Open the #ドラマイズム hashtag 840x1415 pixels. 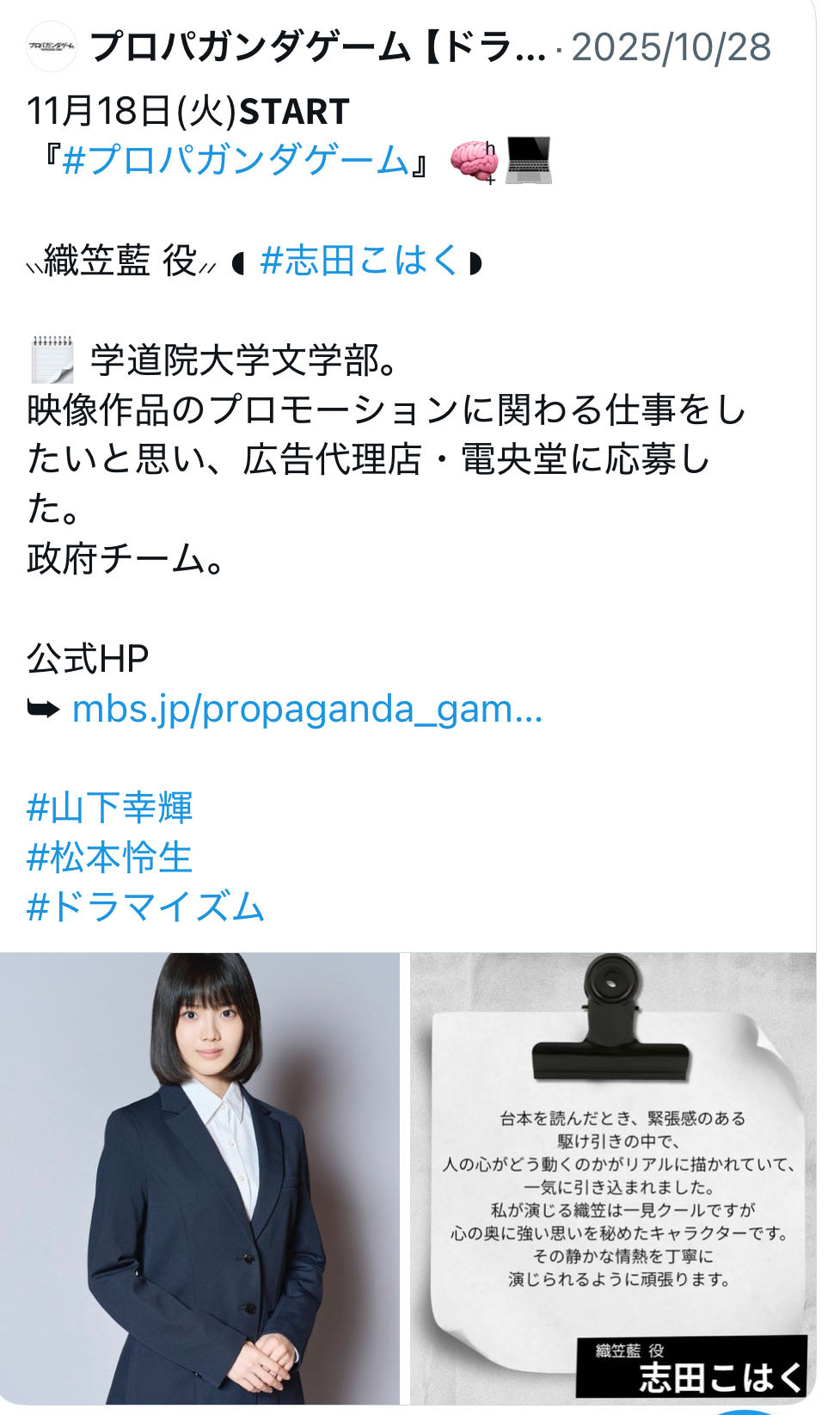tap(145, 907)
